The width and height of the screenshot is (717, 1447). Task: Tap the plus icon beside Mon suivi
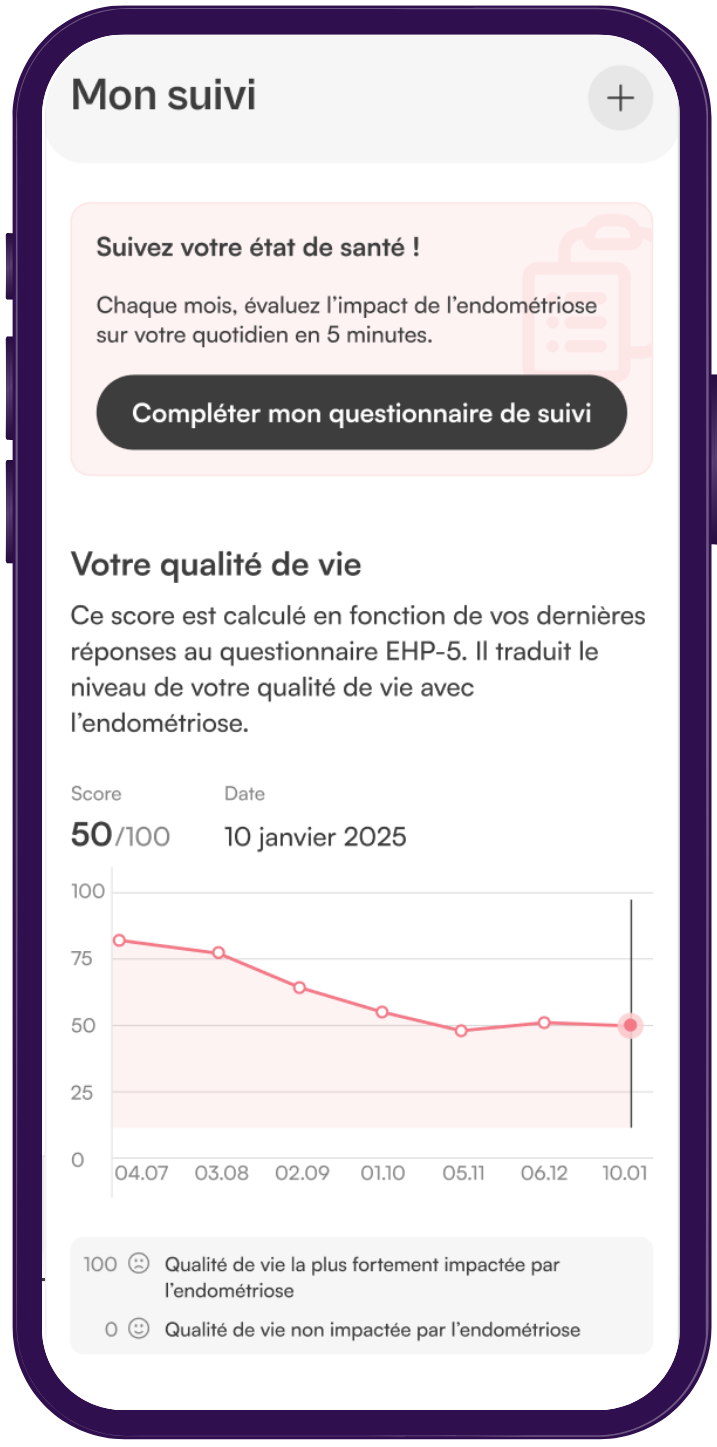click(x=620, y=97)
